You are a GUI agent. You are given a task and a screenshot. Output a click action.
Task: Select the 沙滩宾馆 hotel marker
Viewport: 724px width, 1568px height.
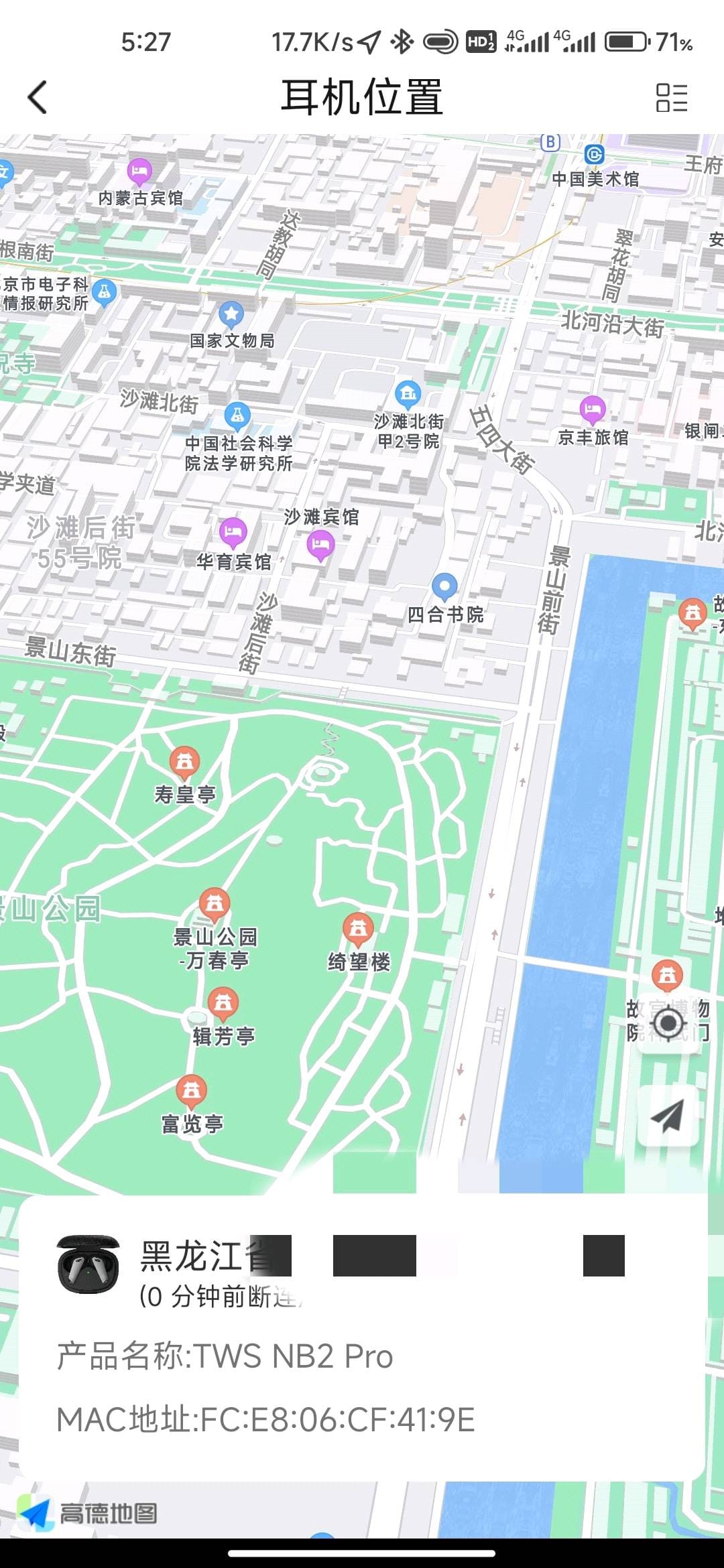click(x=320, y=543)
